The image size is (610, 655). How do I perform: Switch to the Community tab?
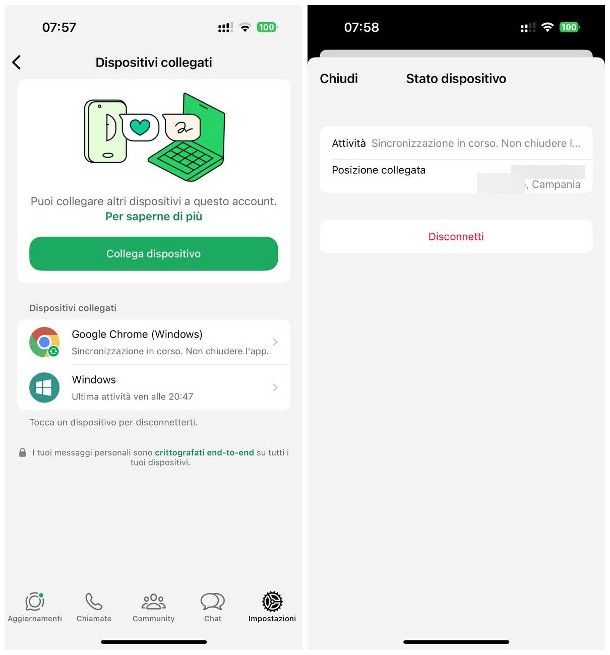click(x=153, y=607)
